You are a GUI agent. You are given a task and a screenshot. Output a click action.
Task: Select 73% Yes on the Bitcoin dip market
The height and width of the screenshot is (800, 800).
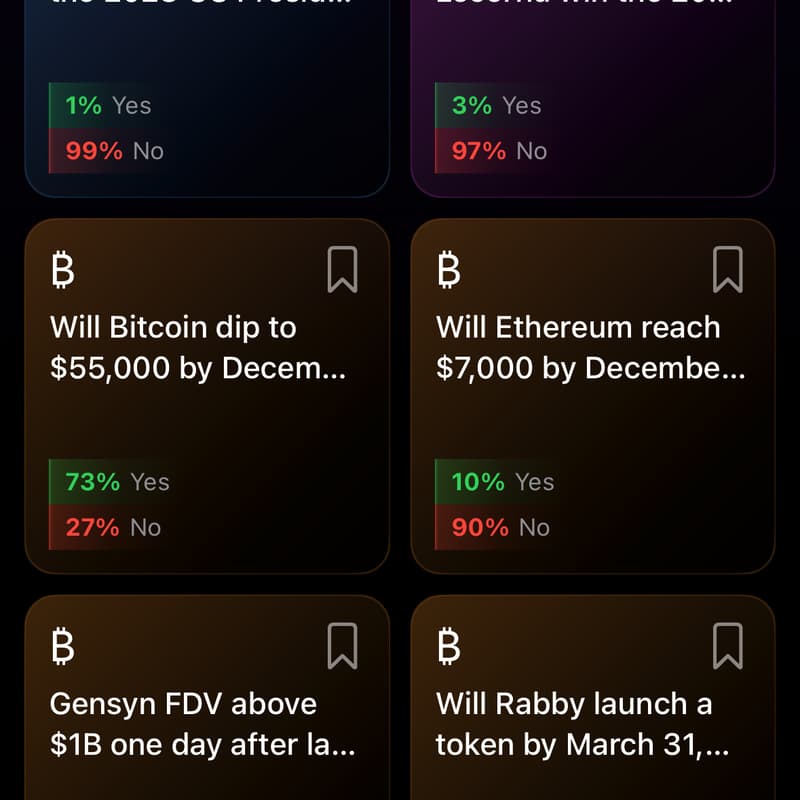pos(117,482)
